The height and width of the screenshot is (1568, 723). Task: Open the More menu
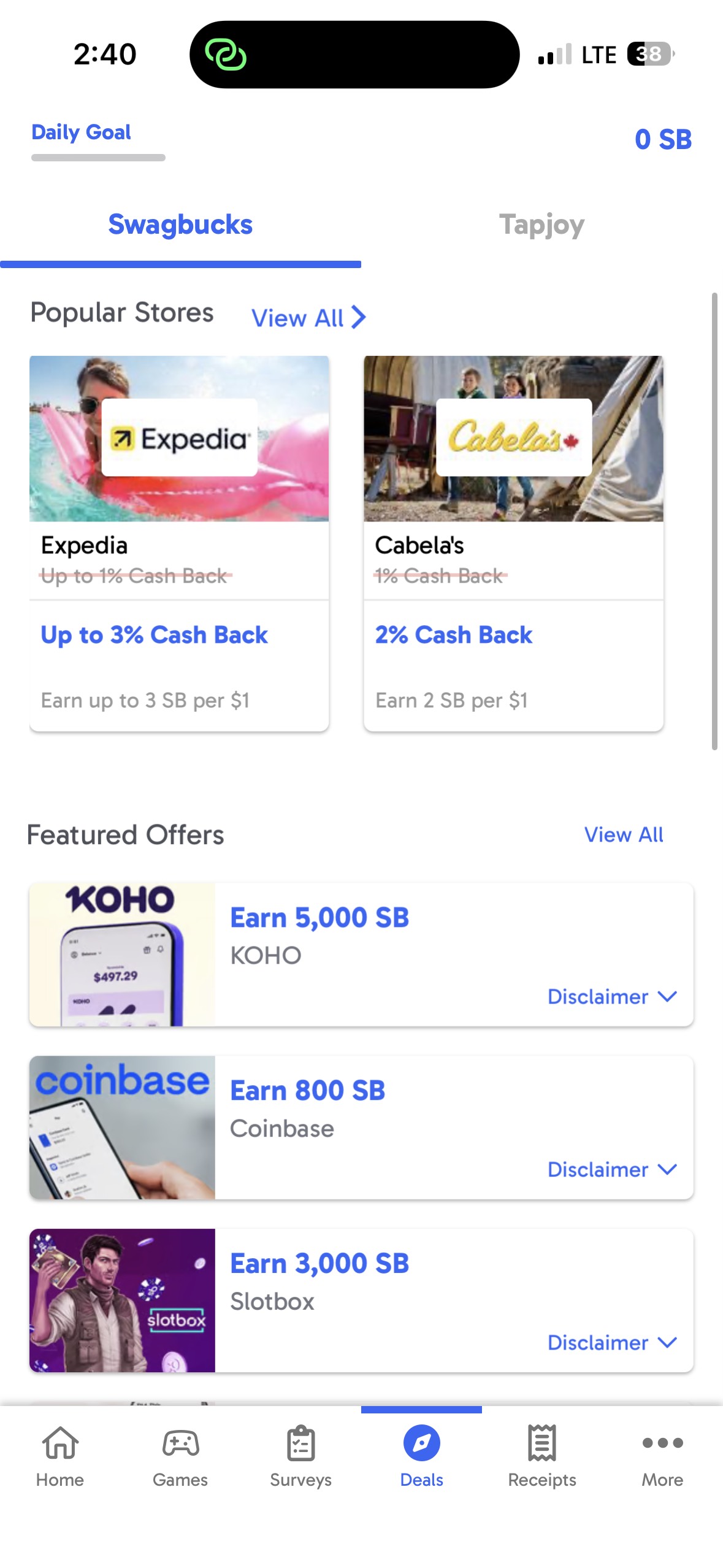point(662,1456)
